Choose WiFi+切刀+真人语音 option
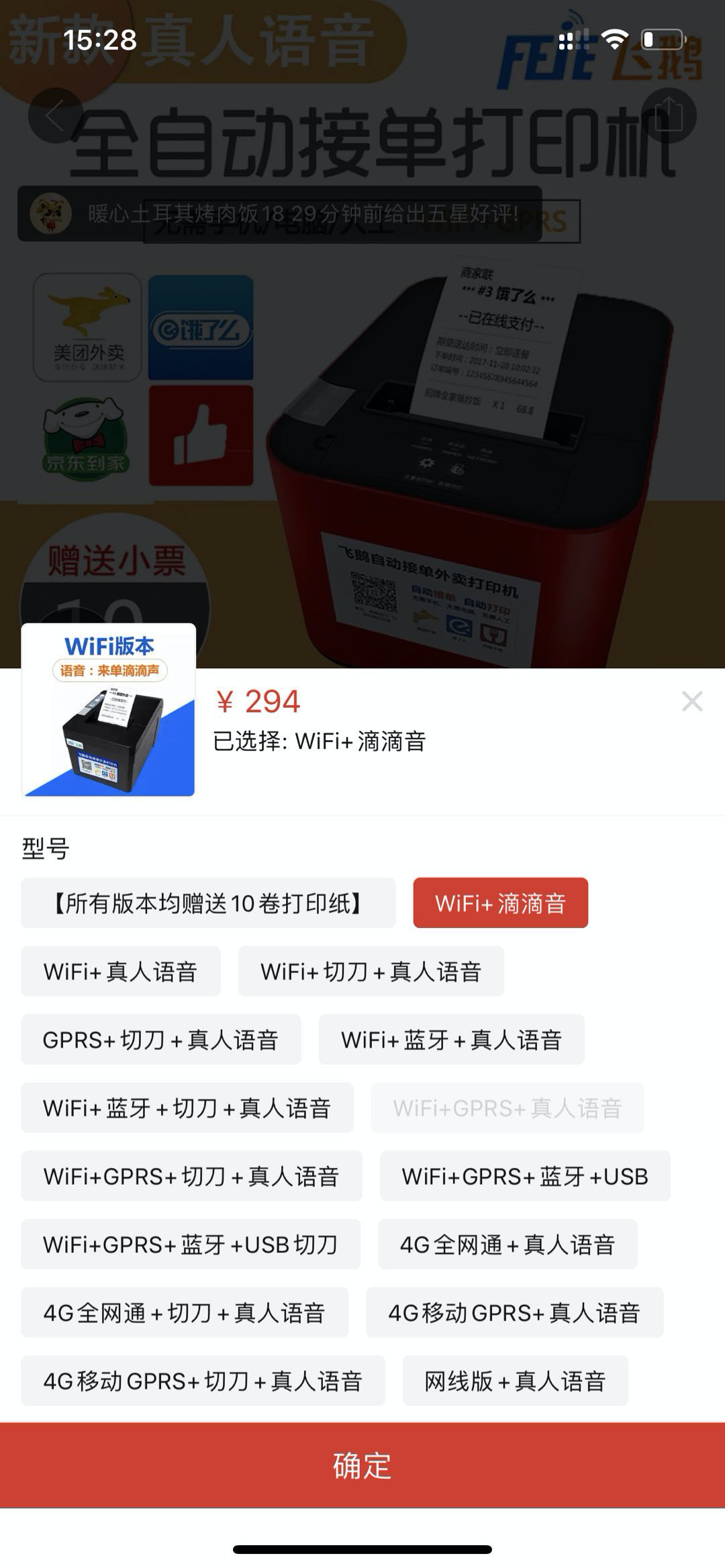Screen dimensions: 725x1568 click(x=371, y=972)
